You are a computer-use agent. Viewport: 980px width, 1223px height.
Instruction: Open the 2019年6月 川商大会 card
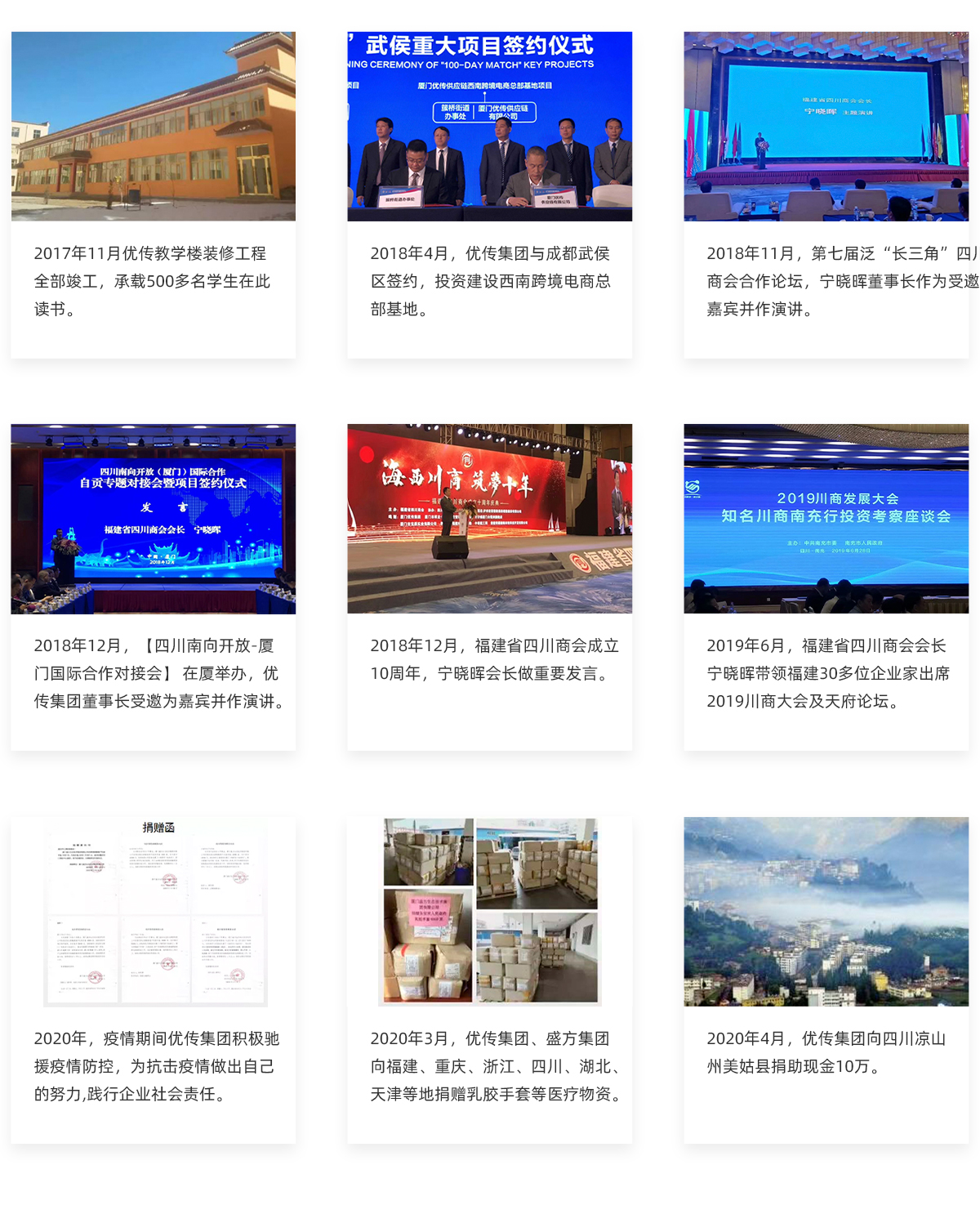click(x=826, y=588)
